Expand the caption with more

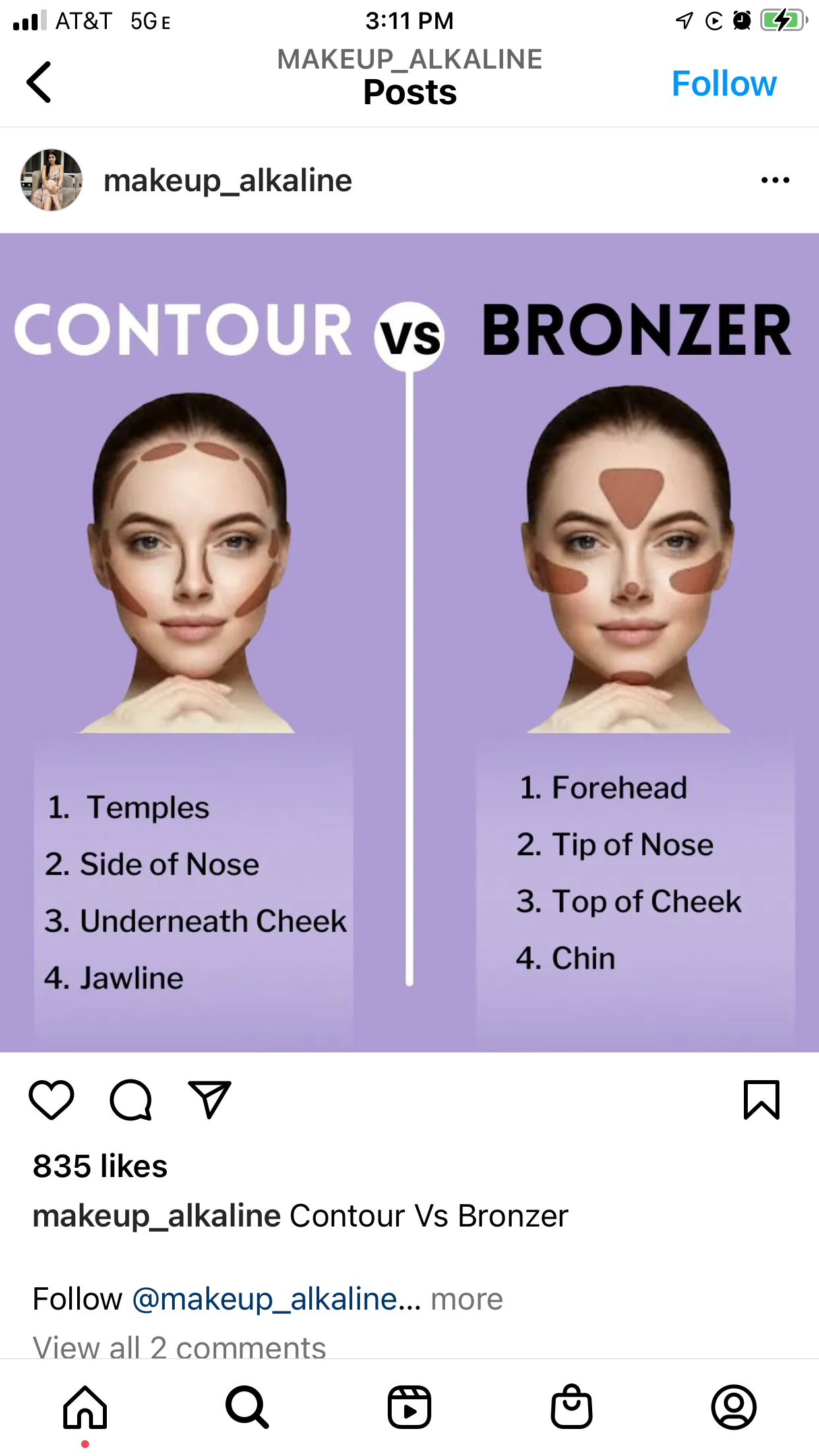pos(467,1299)
